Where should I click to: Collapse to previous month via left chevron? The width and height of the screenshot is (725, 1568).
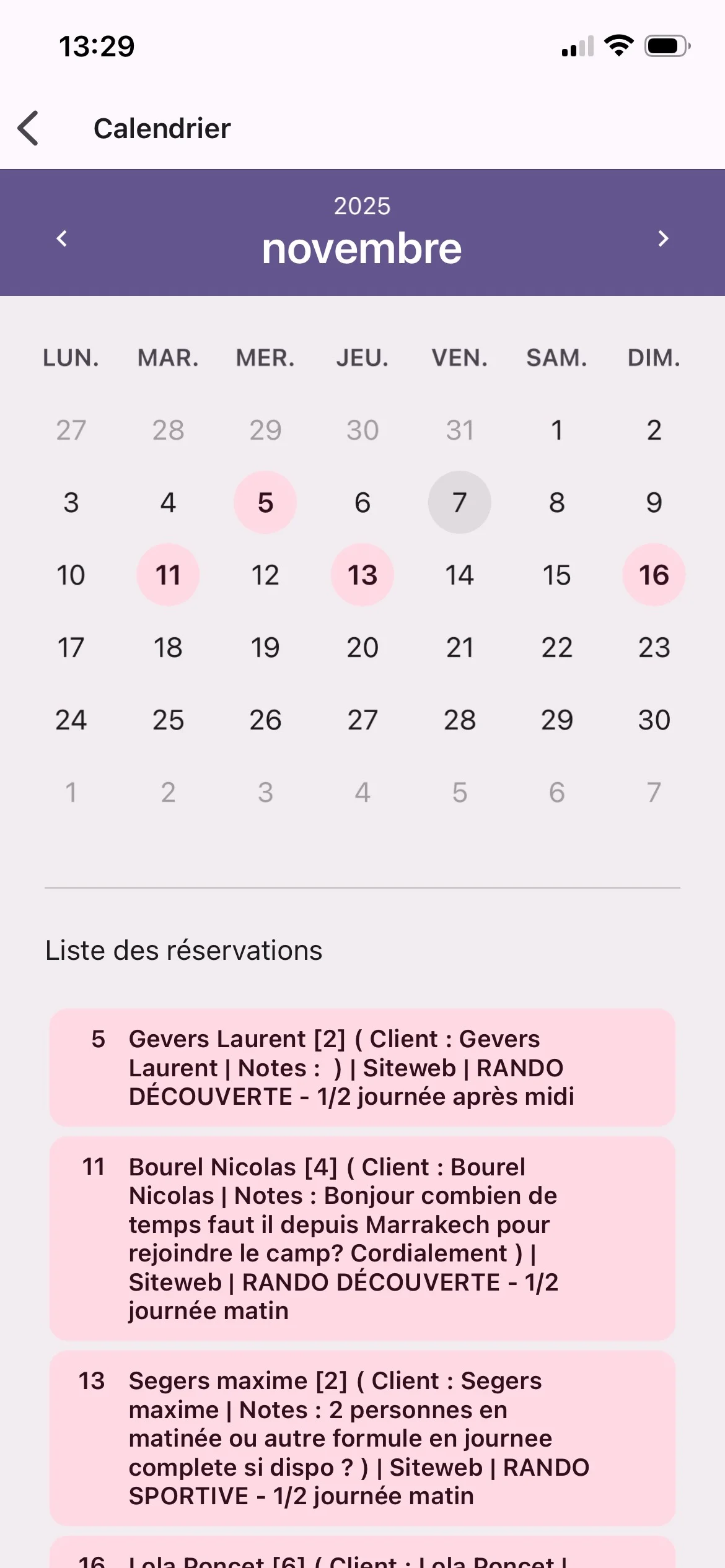[x=61, y=238]
